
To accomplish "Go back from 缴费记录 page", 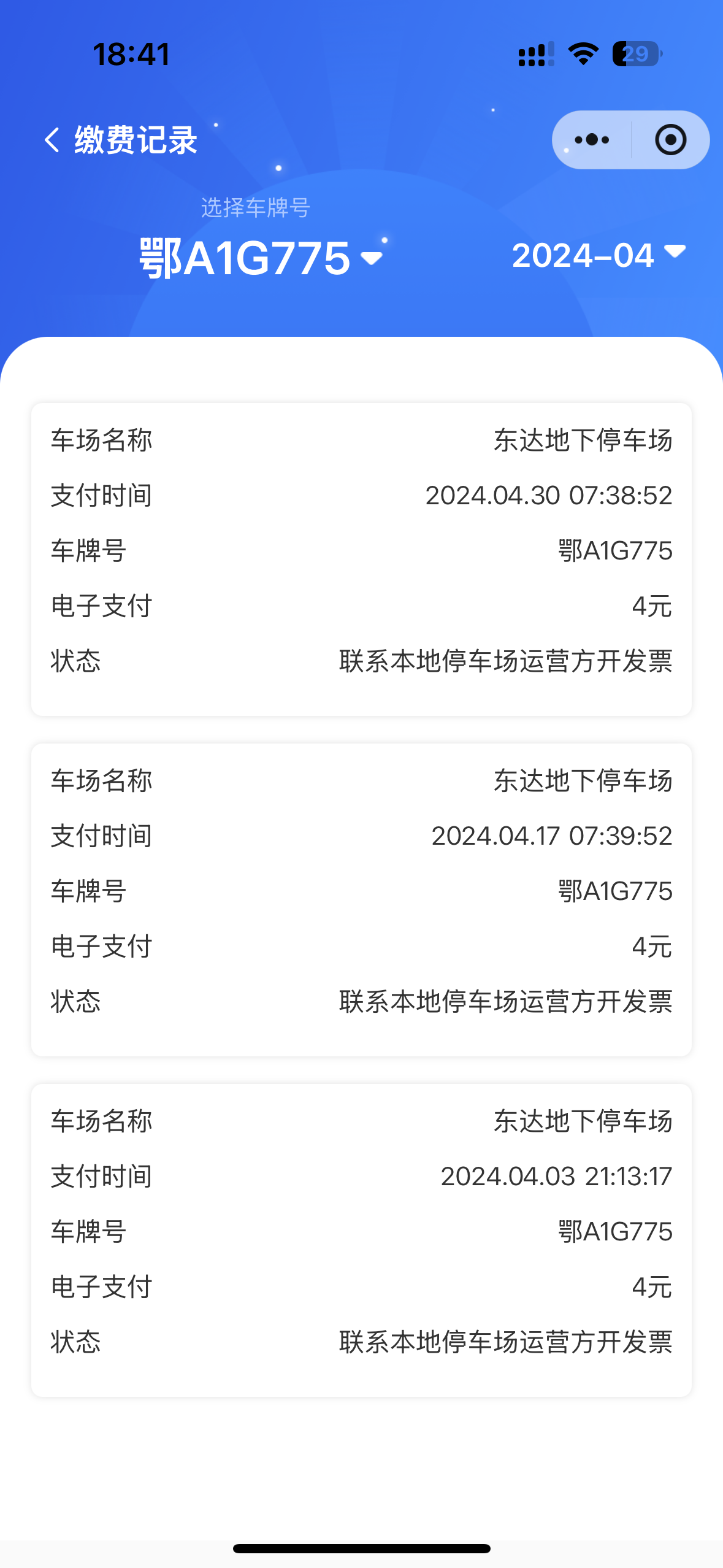I will click(53, 140).
